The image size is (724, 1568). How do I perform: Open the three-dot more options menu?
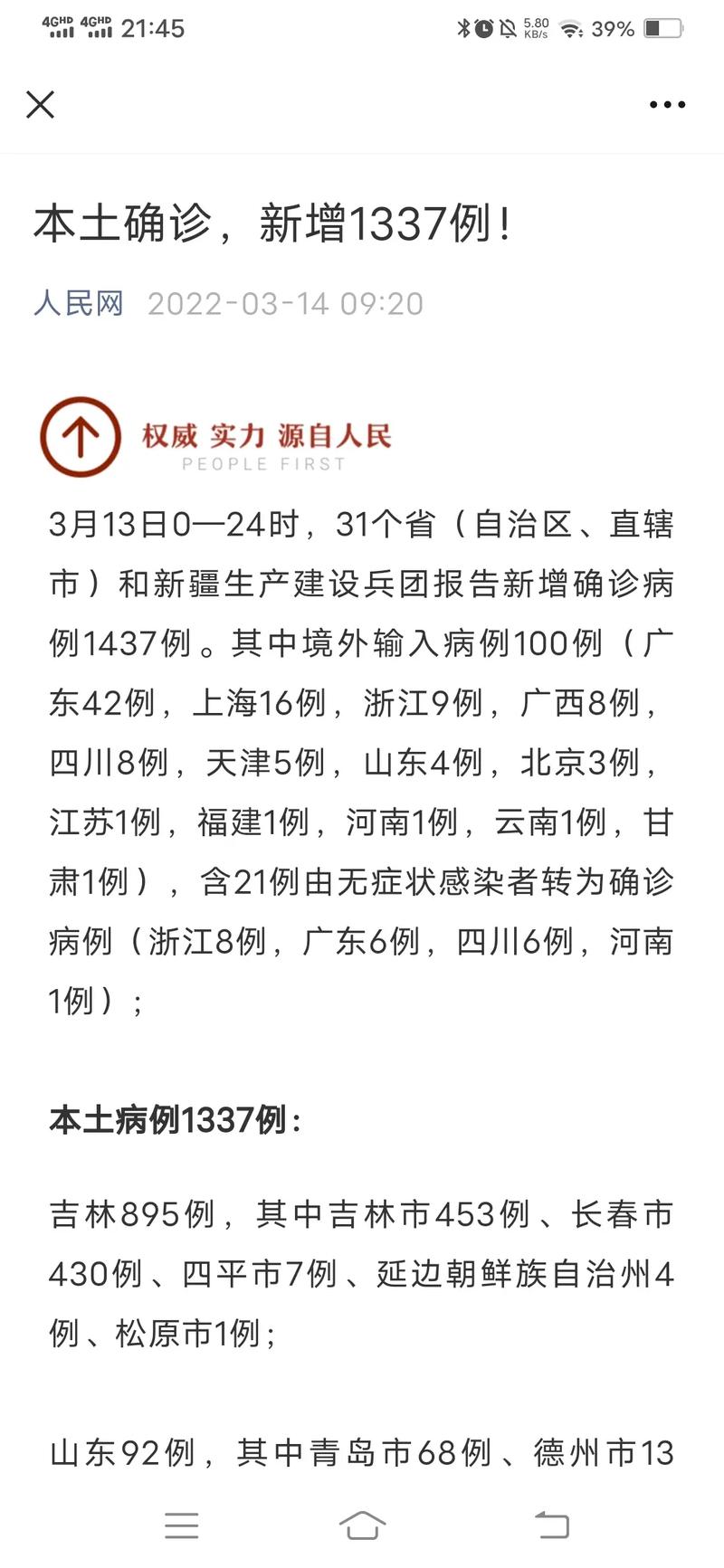pos(666,103)
